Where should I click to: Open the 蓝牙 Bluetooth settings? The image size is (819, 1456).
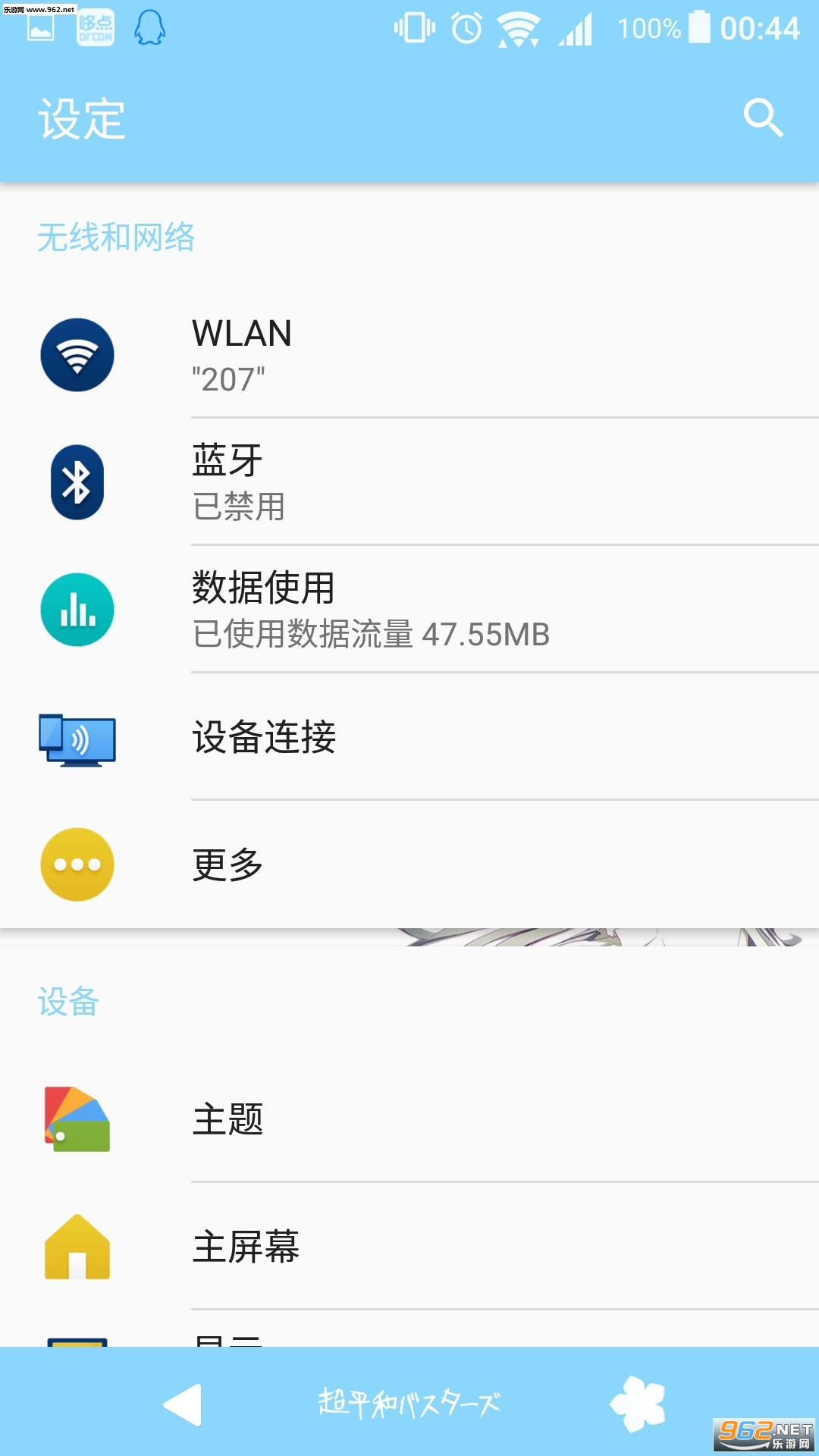pos(409,482)
